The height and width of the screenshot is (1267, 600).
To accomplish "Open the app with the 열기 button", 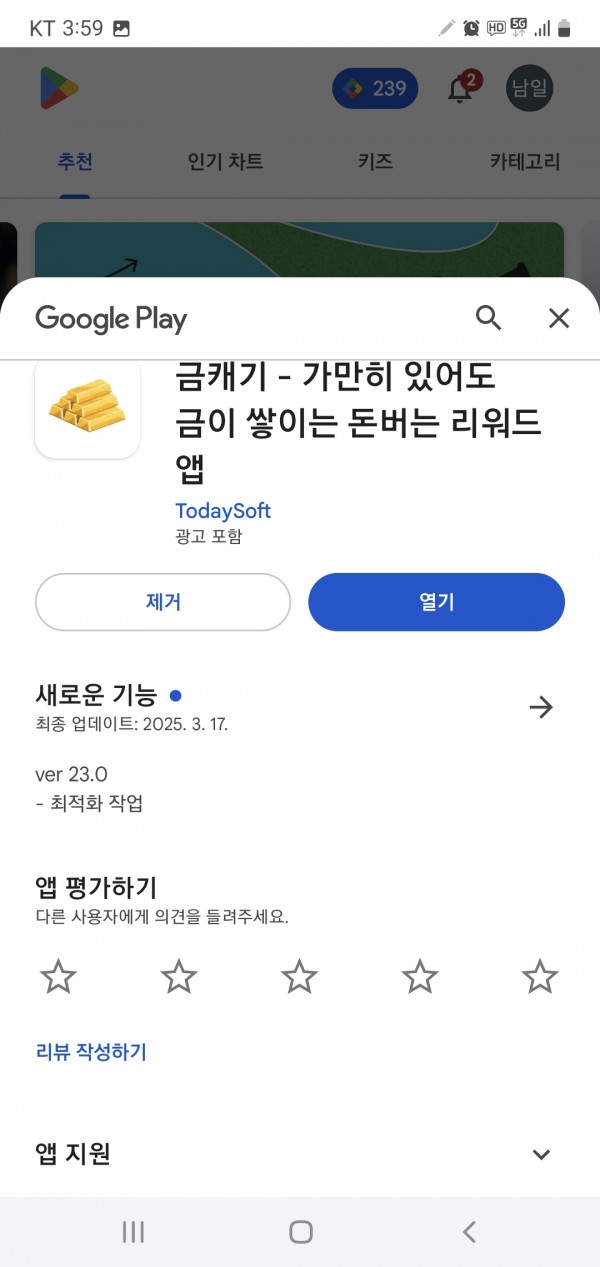I will (436, 602).
